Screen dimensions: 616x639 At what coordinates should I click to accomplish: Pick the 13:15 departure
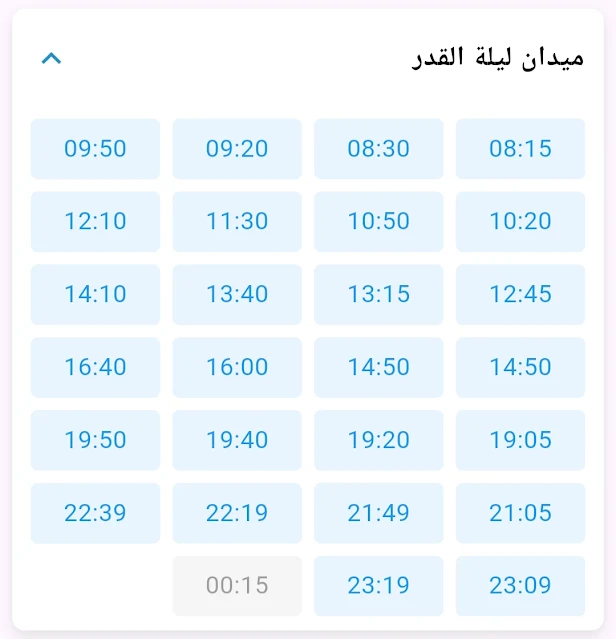pos(378,295)
